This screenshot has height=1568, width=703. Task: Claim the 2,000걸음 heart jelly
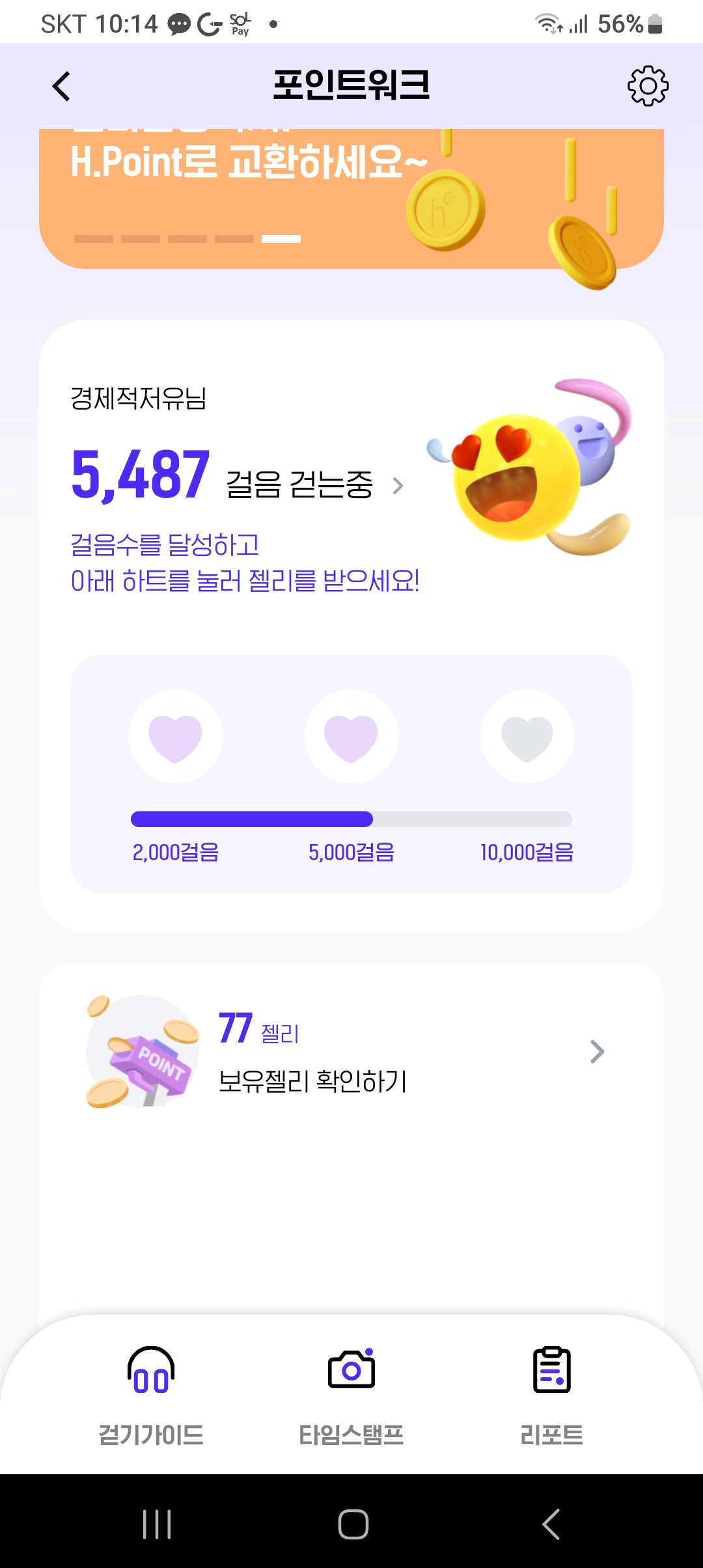176,736
